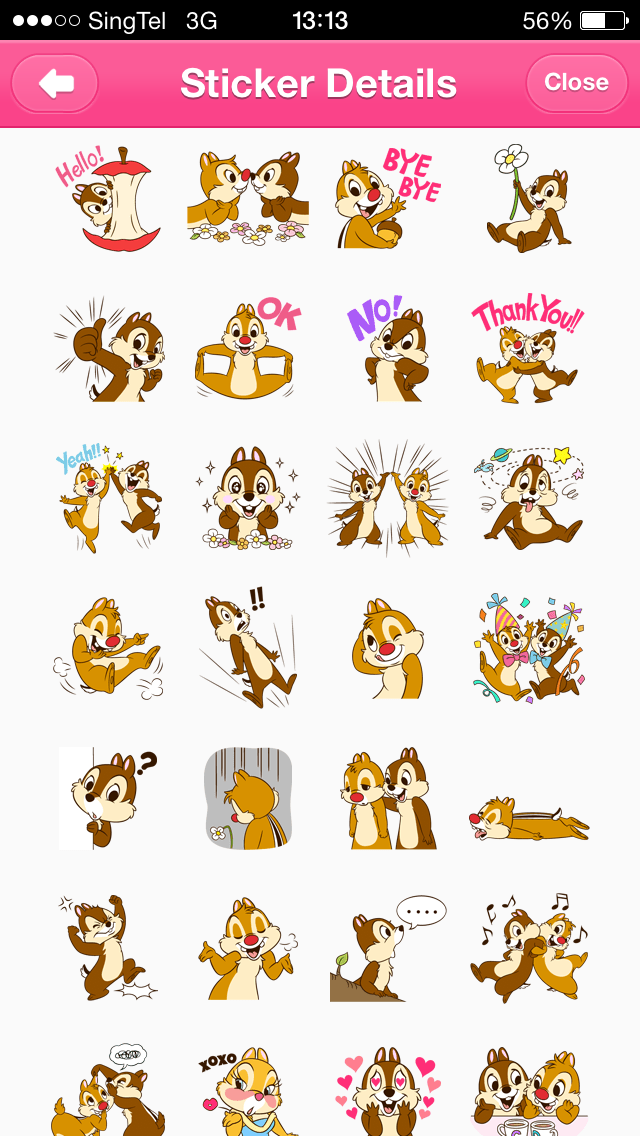Viewport: 640px width, 1136px height.
Task: Preview the "Thank You!!" hugging sticker
Action: [527, 347]
